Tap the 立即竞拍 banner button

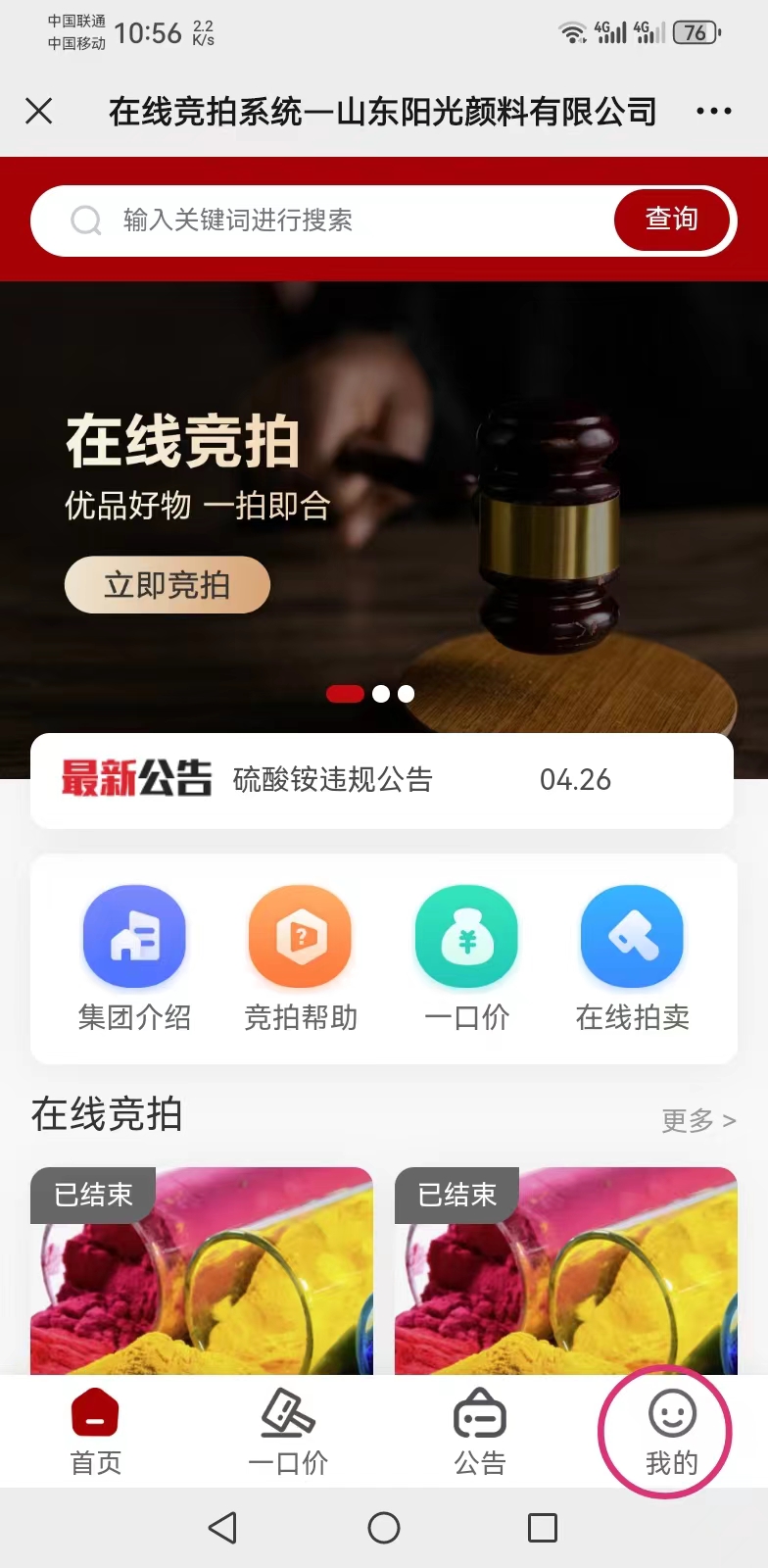click(x=167, y=585)
